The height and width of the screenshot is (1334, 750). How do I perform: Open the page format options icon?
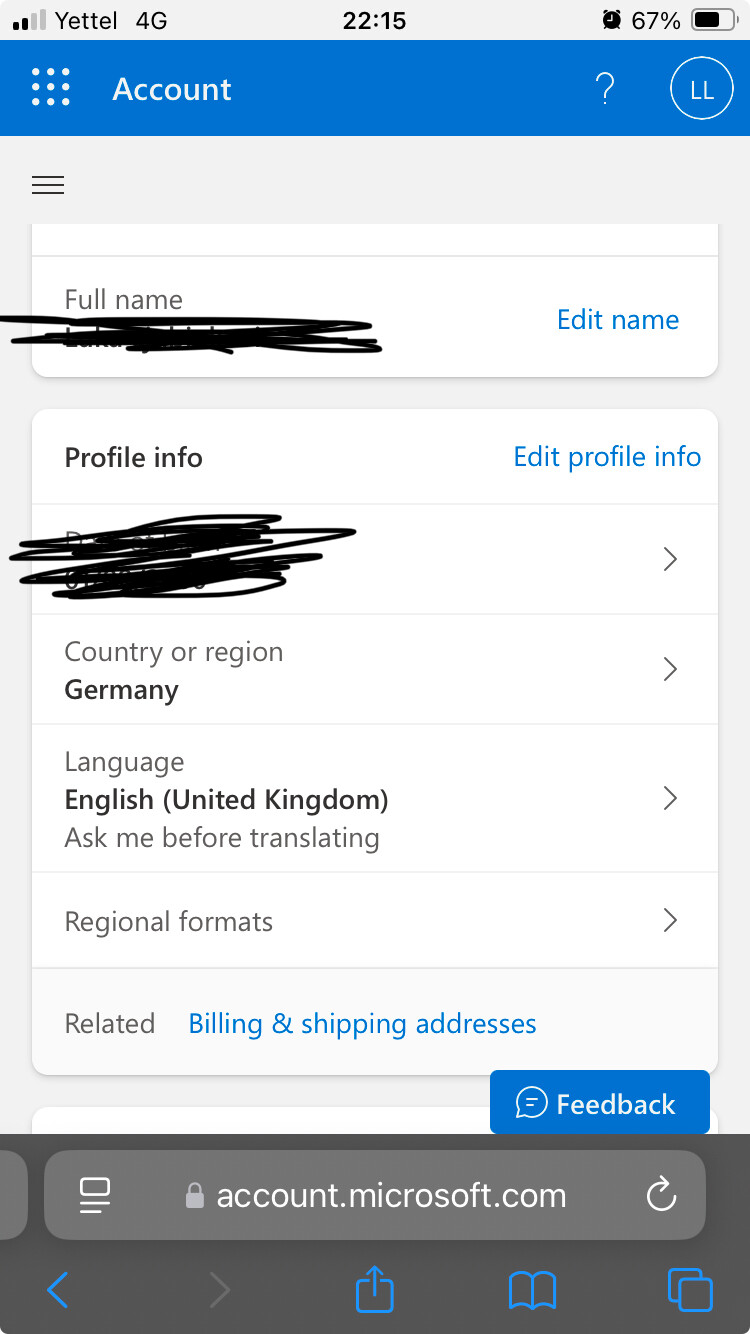(x=95, y=1195)
